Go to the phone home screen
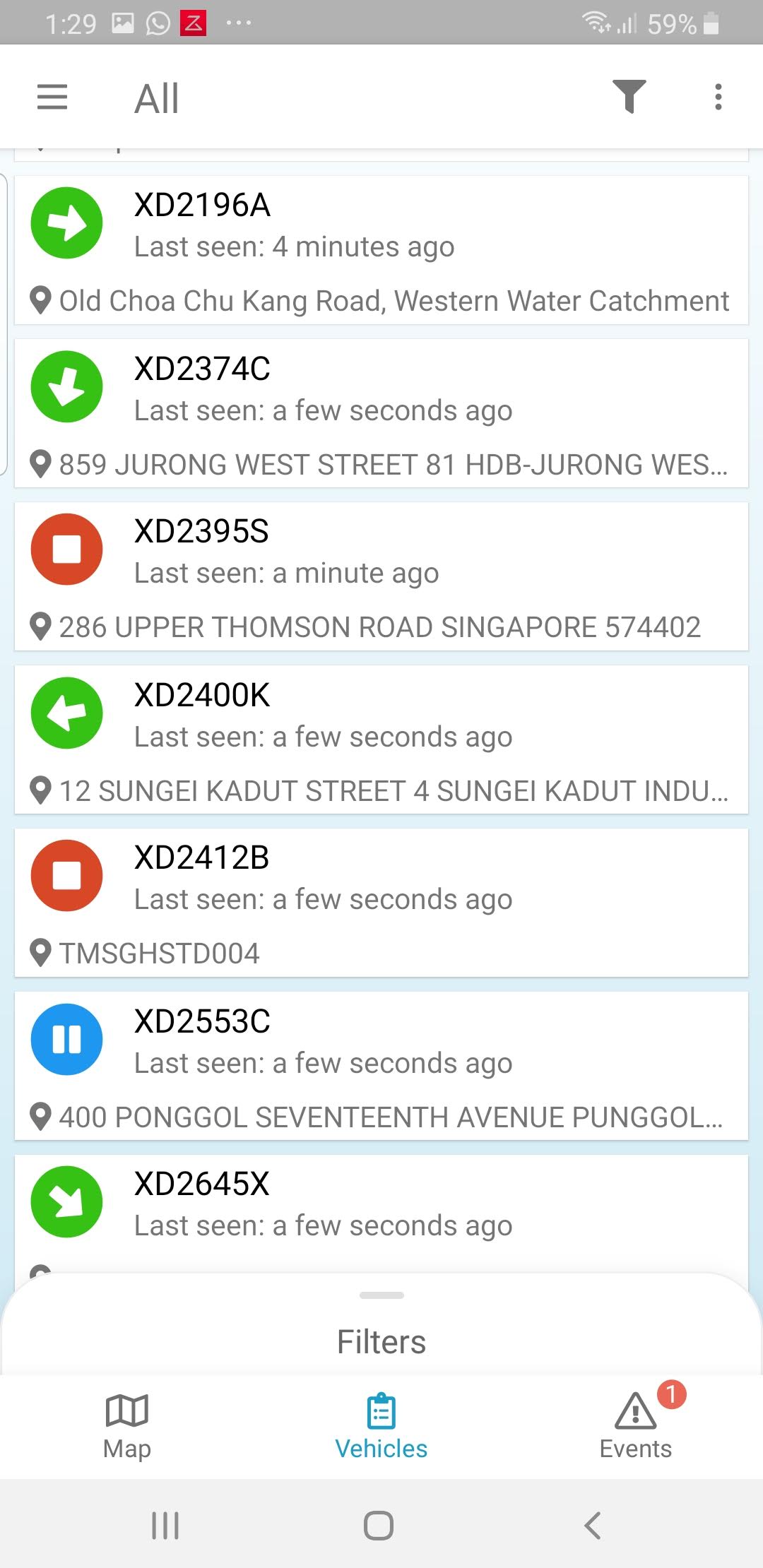This screenshot has width=763, height=1568. tap(379, 1526)
